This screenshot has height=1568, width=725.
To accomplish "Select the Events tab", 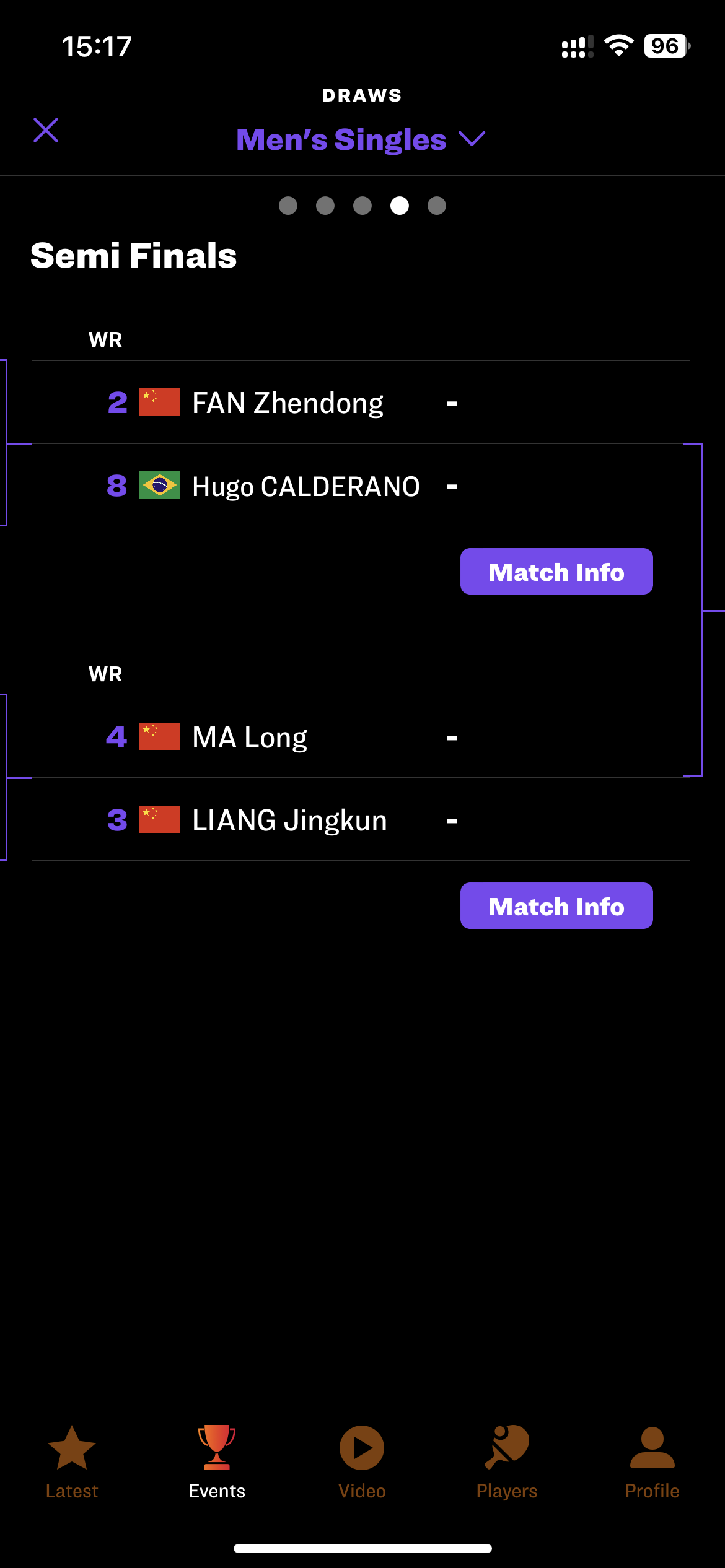I will coord(217,1463).
